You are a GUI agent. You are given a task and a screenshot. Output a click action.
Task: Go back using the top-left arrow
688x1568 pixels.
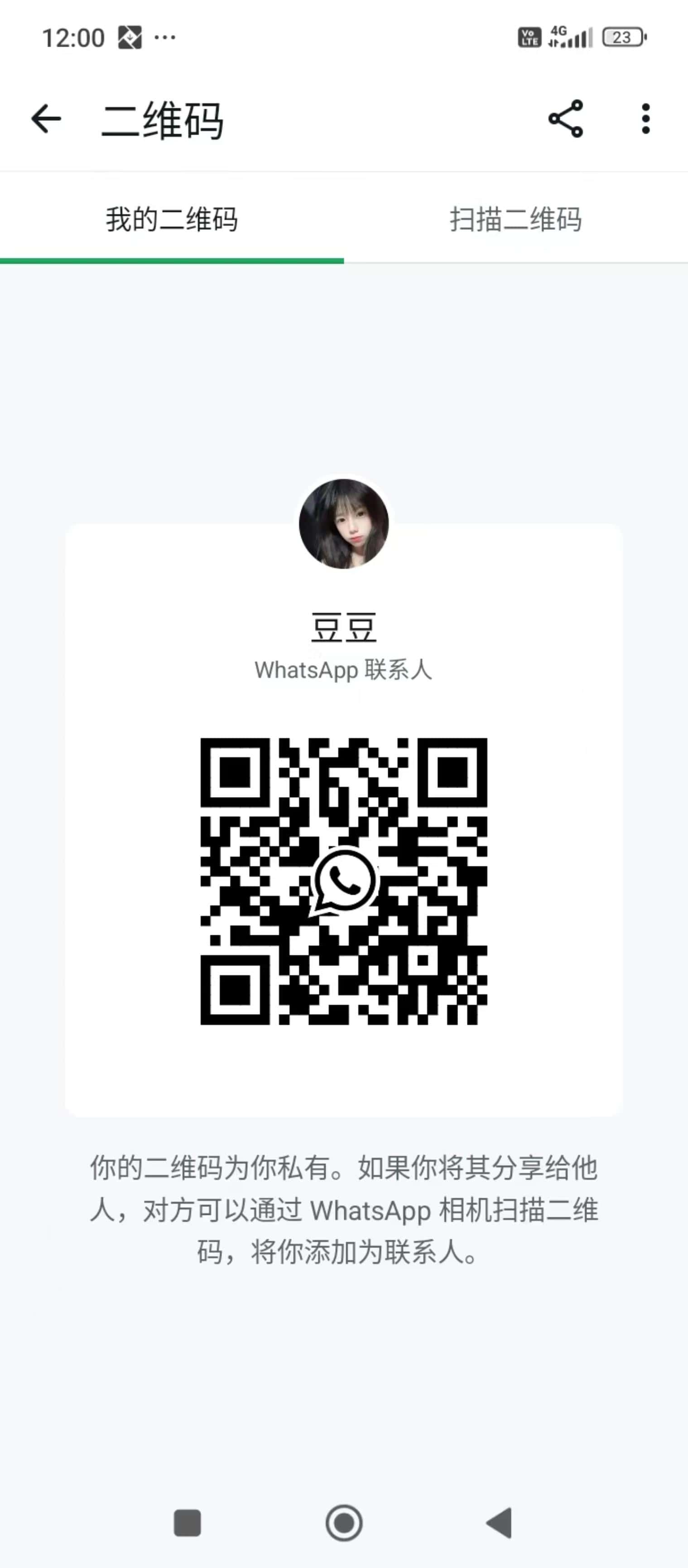click(x=46, y=119)
